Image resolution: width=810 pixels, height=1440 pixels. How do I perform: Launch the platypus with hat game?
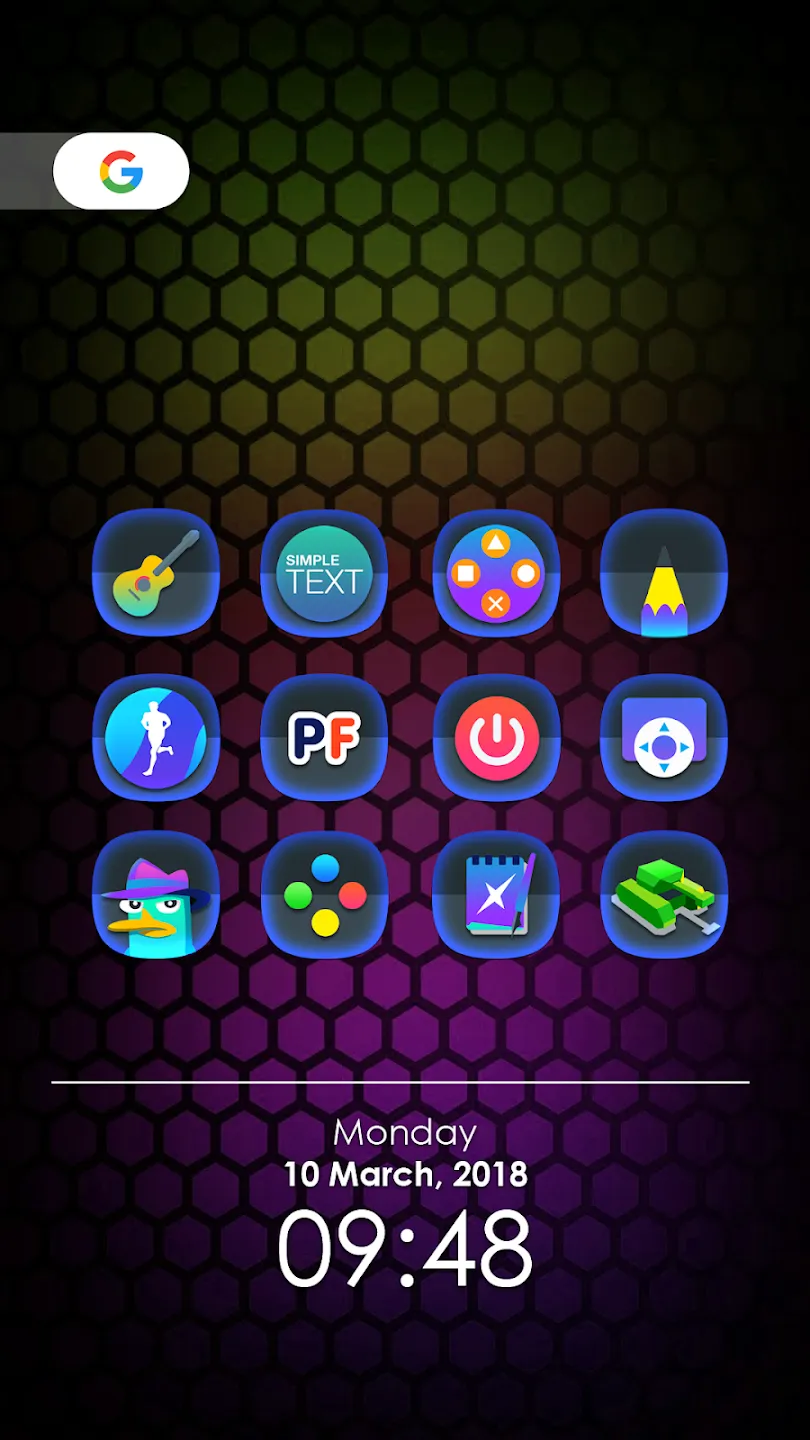point(156,895)
